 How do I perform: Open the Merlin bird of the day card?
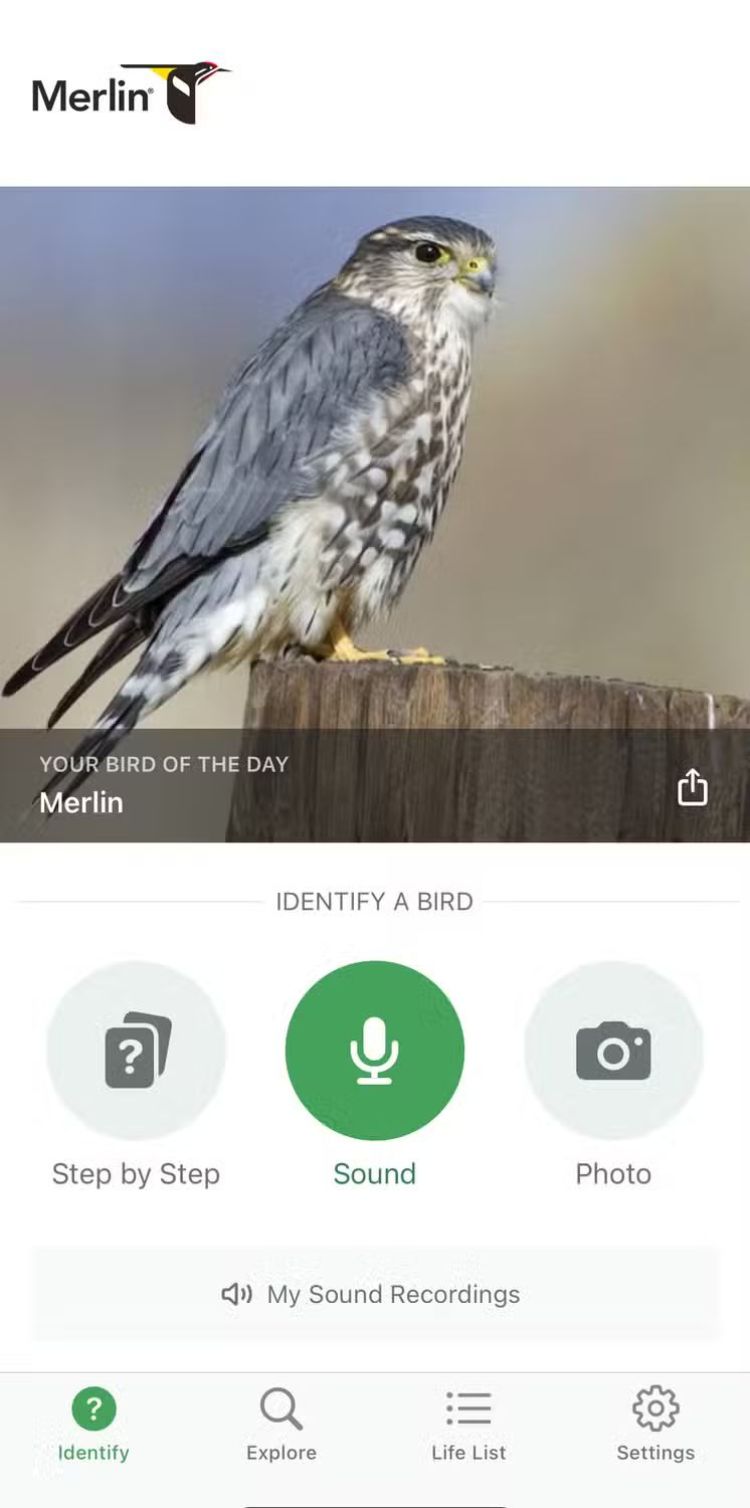coord(375,500)
